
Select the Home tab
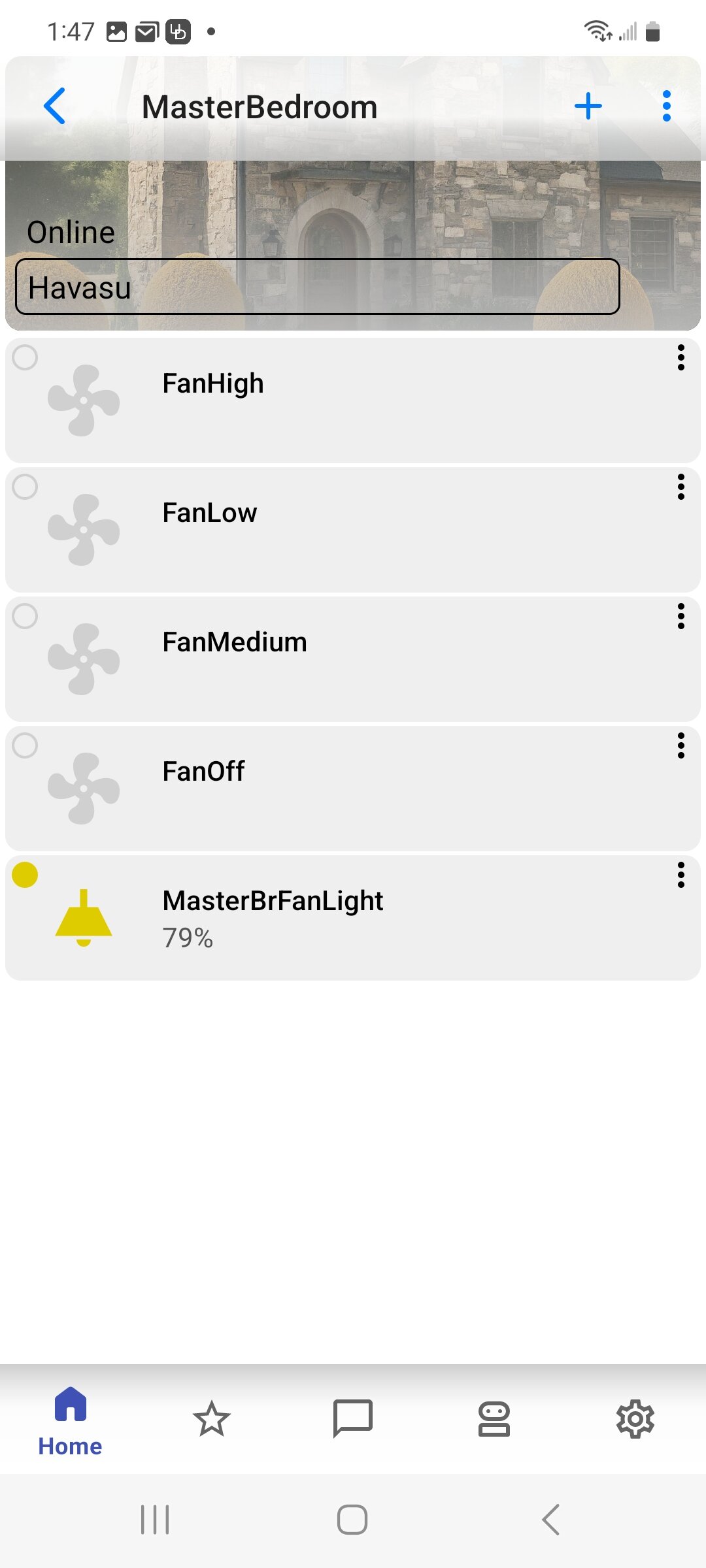[x=71, y=1422]
